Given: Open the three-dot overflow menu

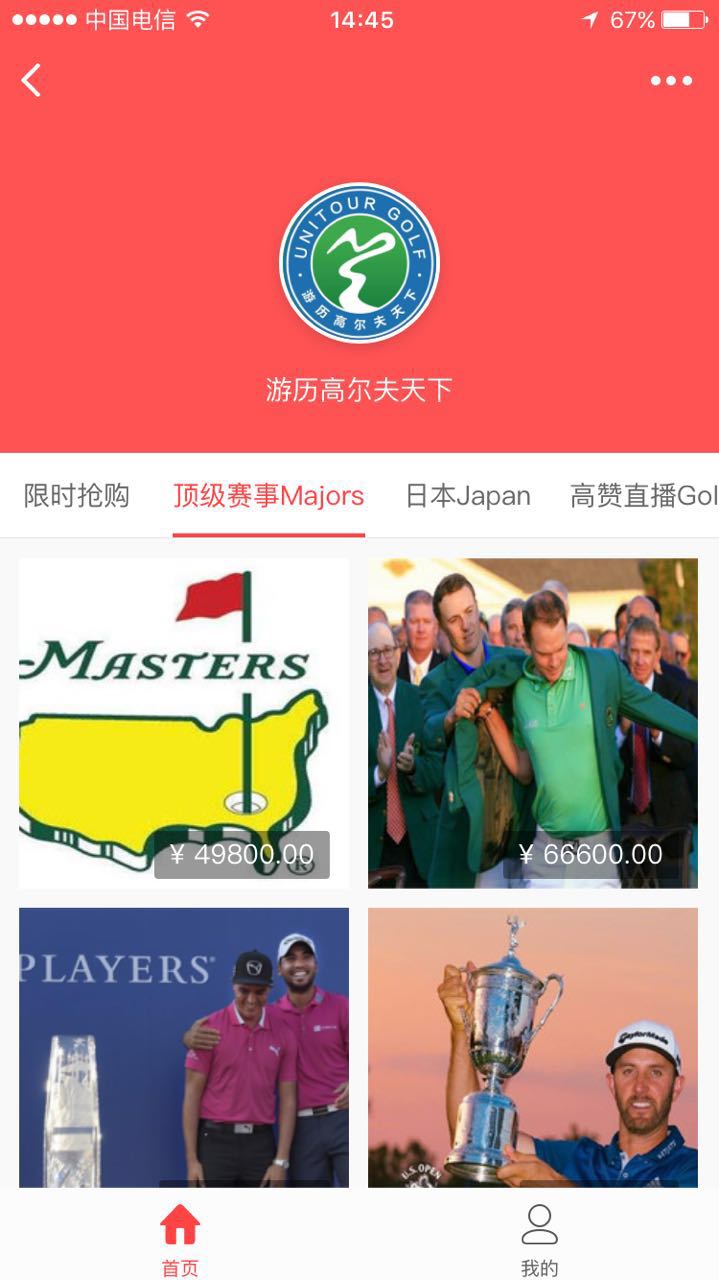Looking at the screenshot, I should [x=671, y=81].
